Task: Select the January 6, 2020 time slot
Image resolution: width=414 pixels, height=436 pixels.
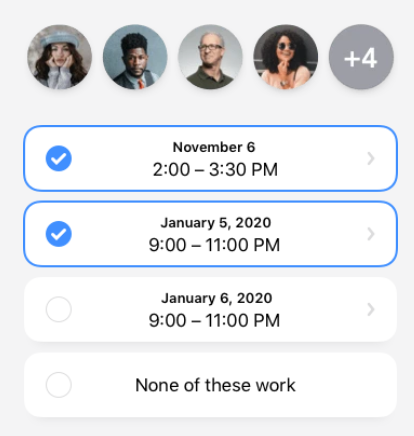Action: point(59,310)
